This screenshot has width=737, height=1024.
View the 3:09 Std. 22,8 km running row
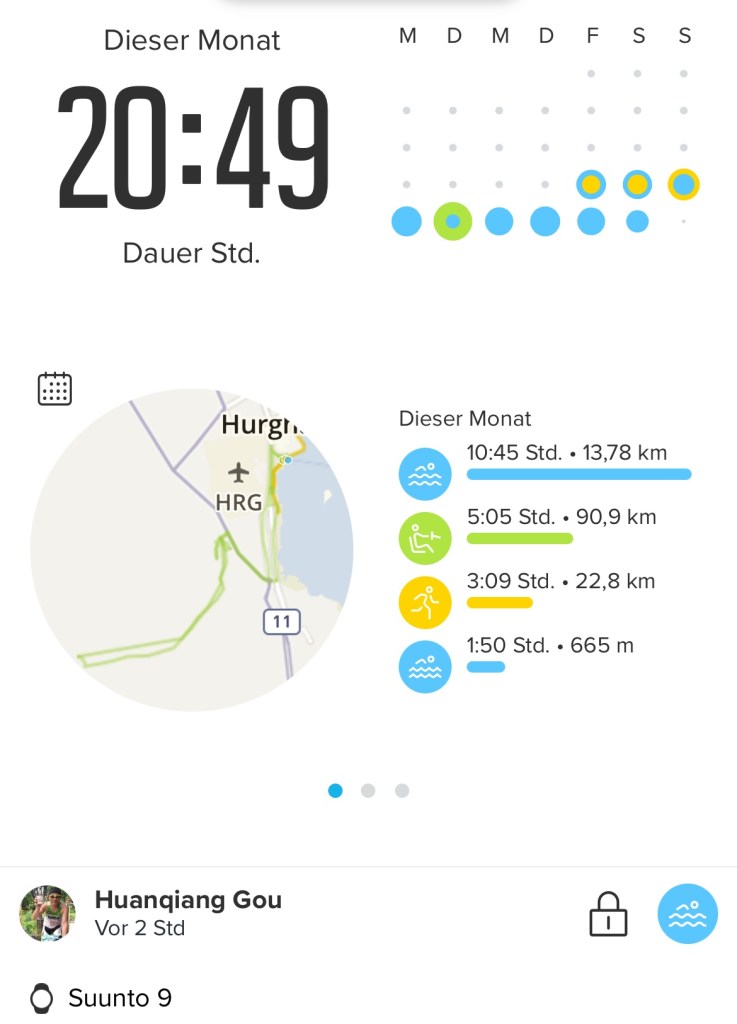click(545, 591)
